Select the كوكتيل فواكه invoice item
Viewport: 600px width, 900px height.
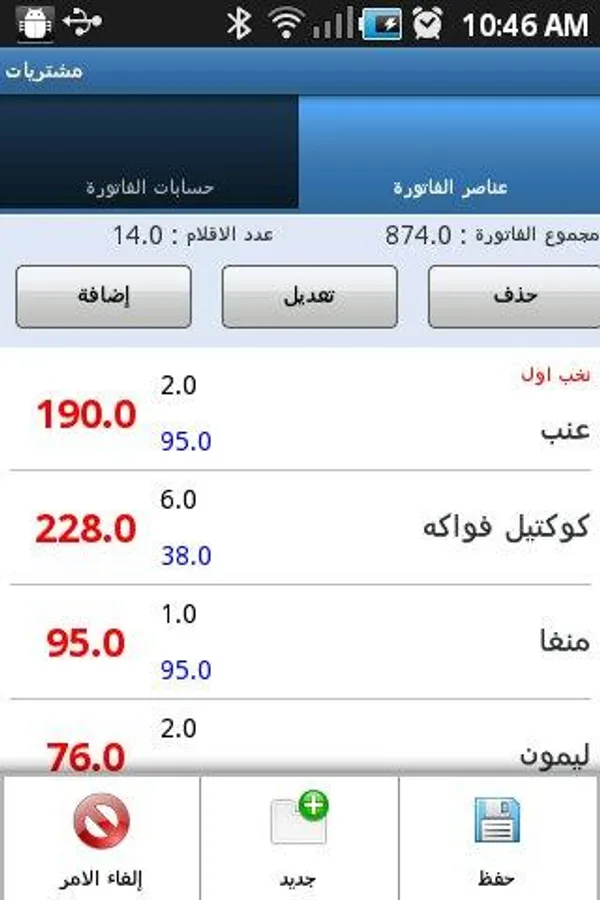(300, 528)
